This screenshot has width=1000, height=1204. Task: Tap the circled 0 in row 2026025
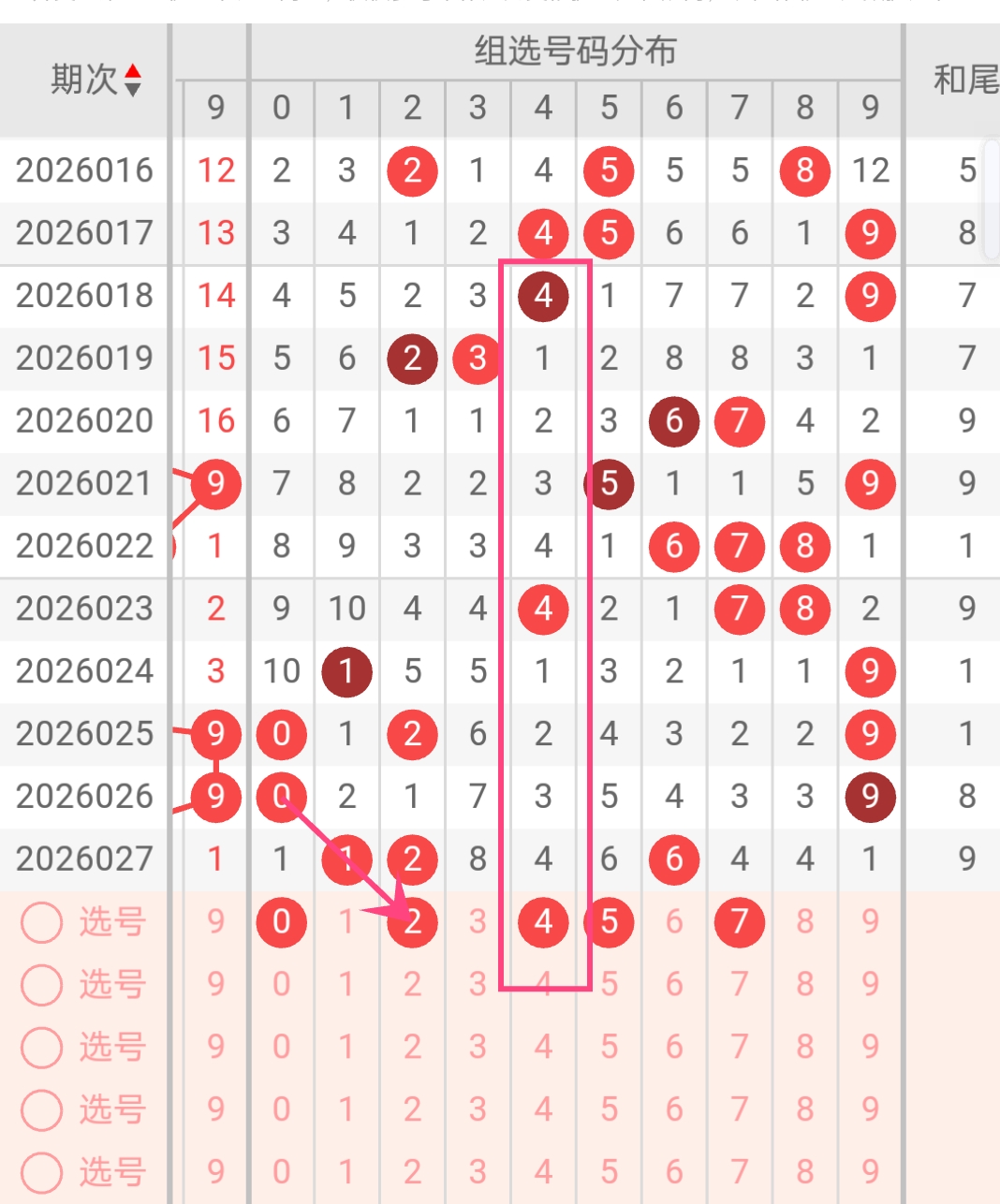coord(282,734)
